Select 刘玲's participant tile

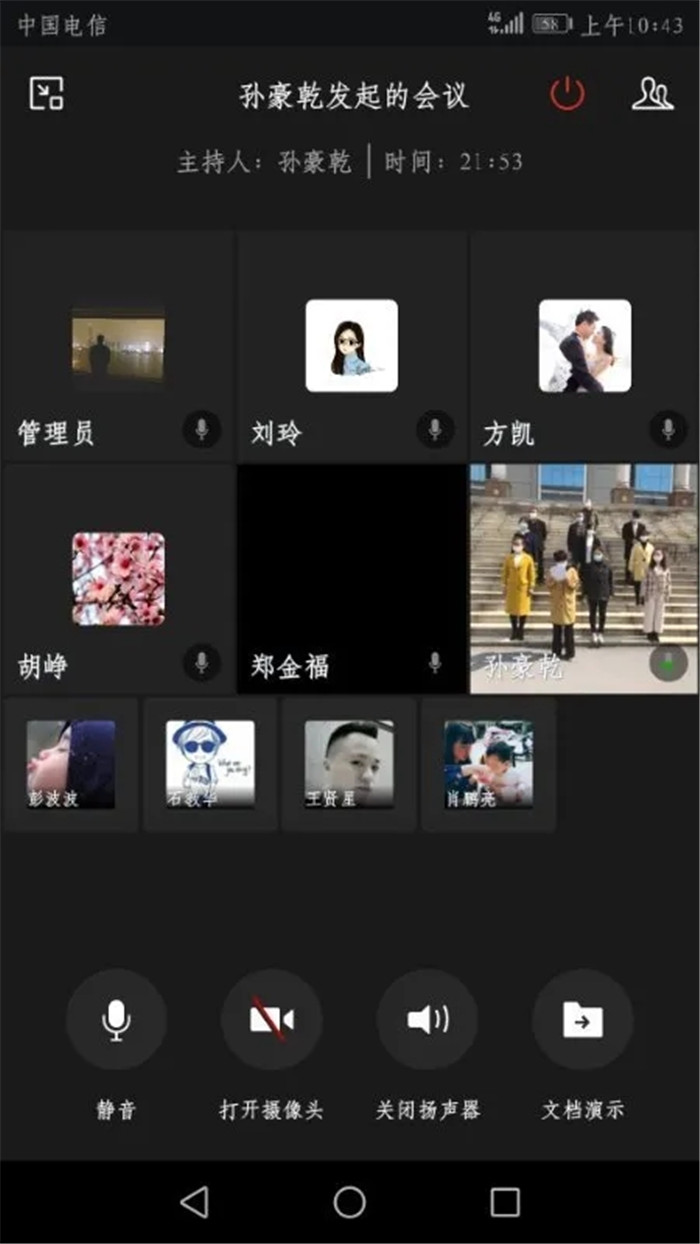351,346
